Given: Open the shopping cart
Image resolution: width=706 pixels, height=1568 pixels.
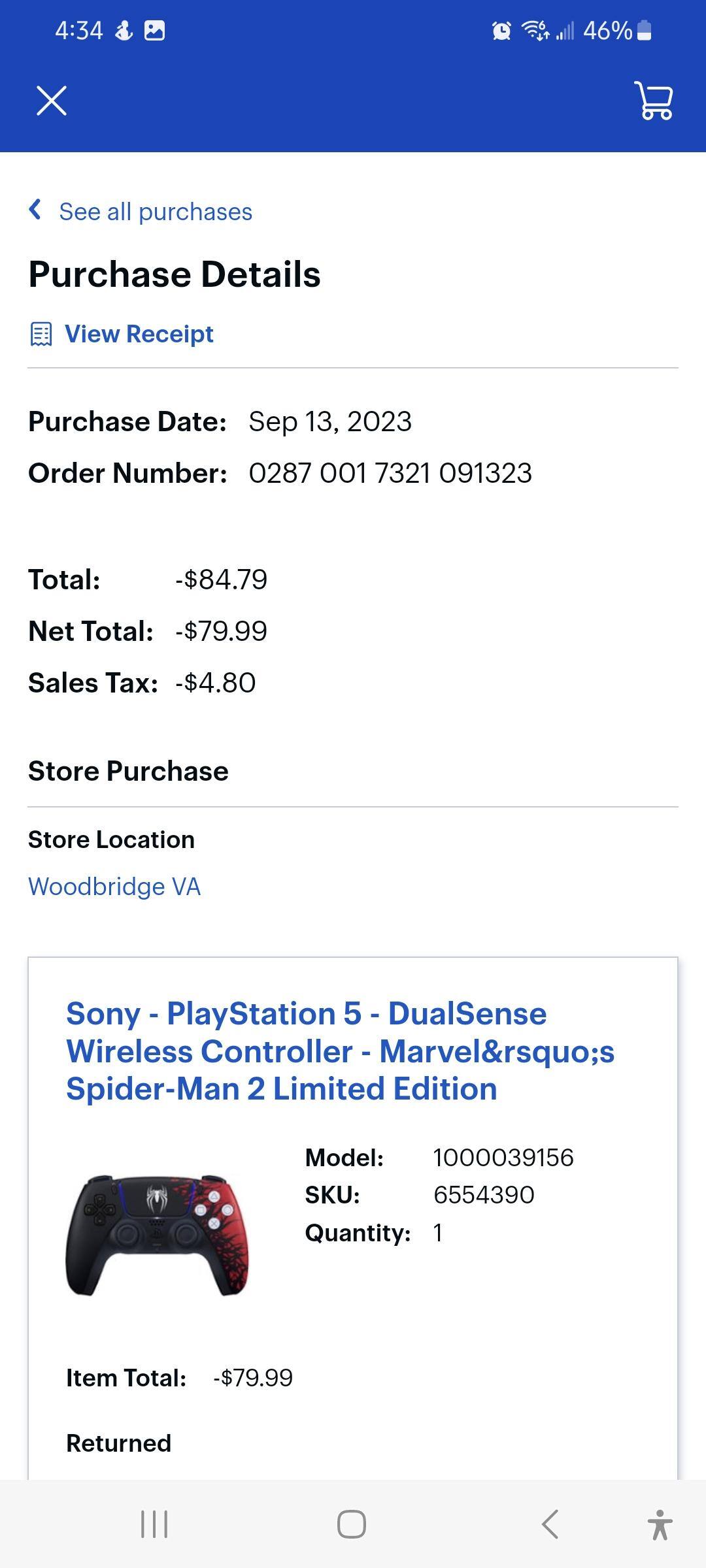Looking at the screenshot, I should [x=654, y=101].
